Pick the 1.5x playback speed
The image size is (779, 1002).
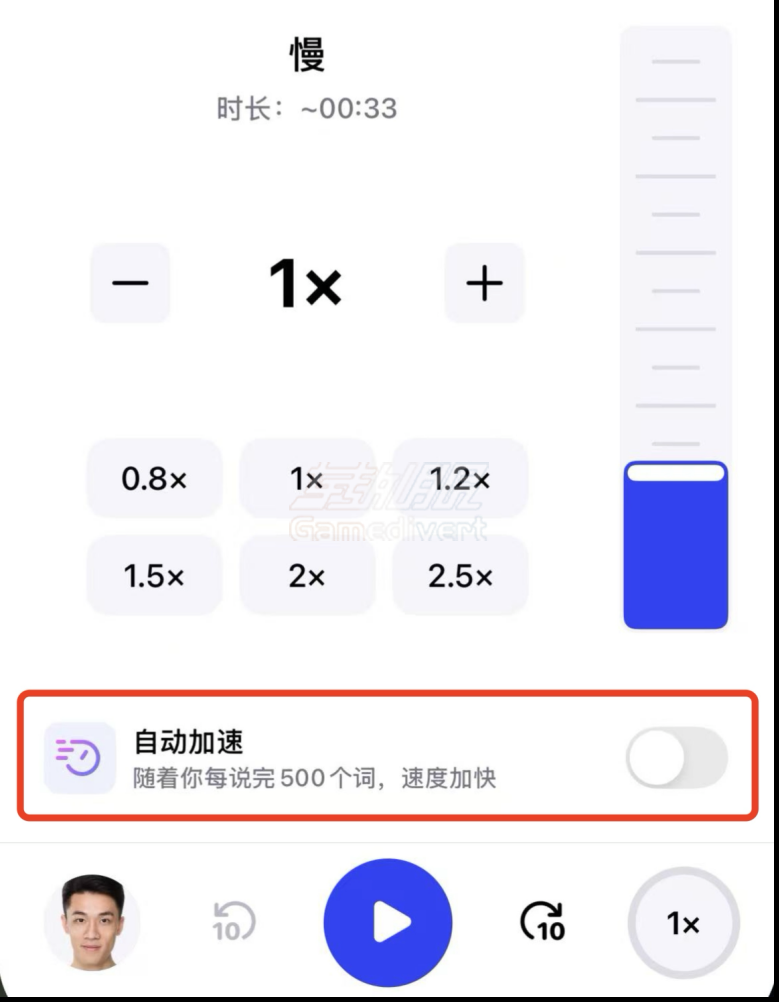[x=155, y=576]
